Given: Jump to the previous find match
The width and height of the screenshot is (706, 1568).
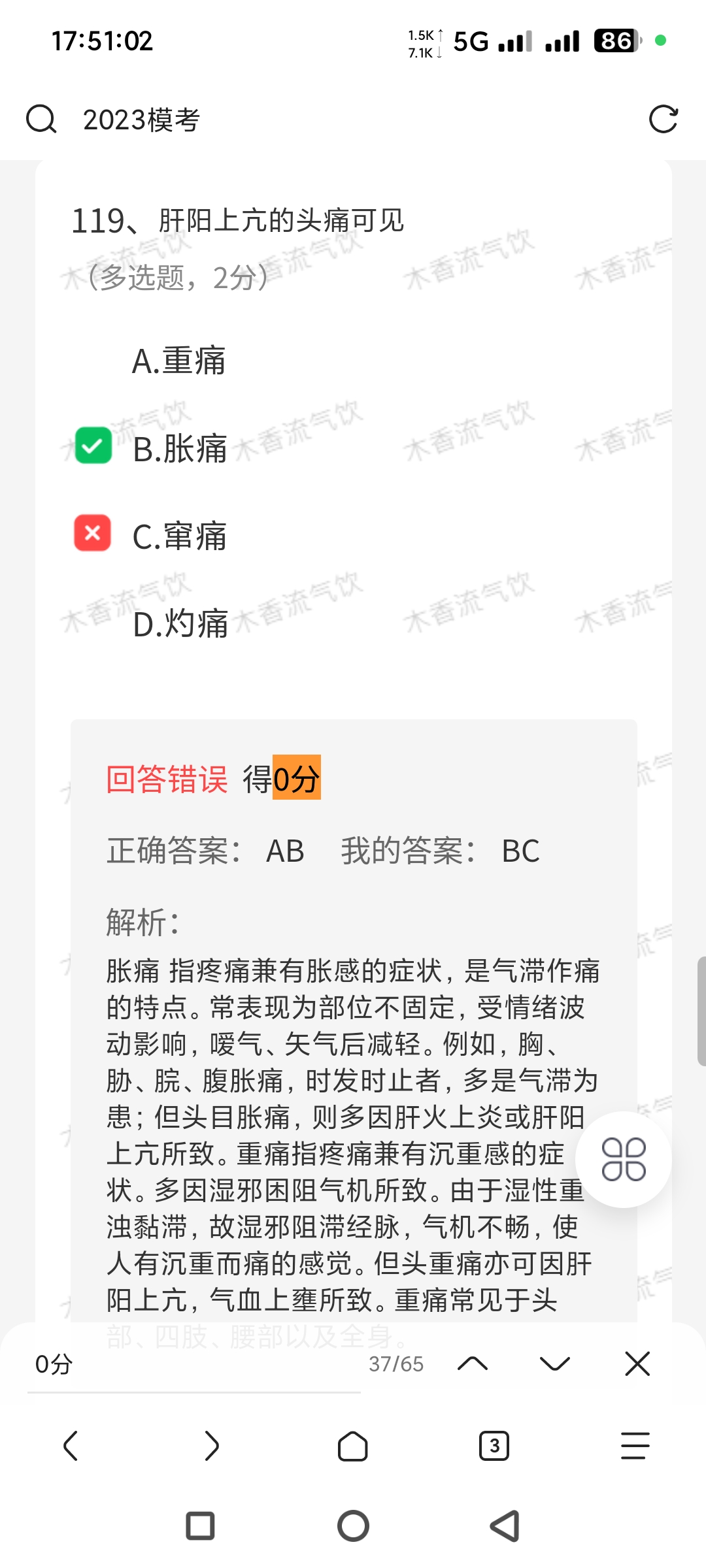Looking at the screenshot, I should [x=473, y=1364].
